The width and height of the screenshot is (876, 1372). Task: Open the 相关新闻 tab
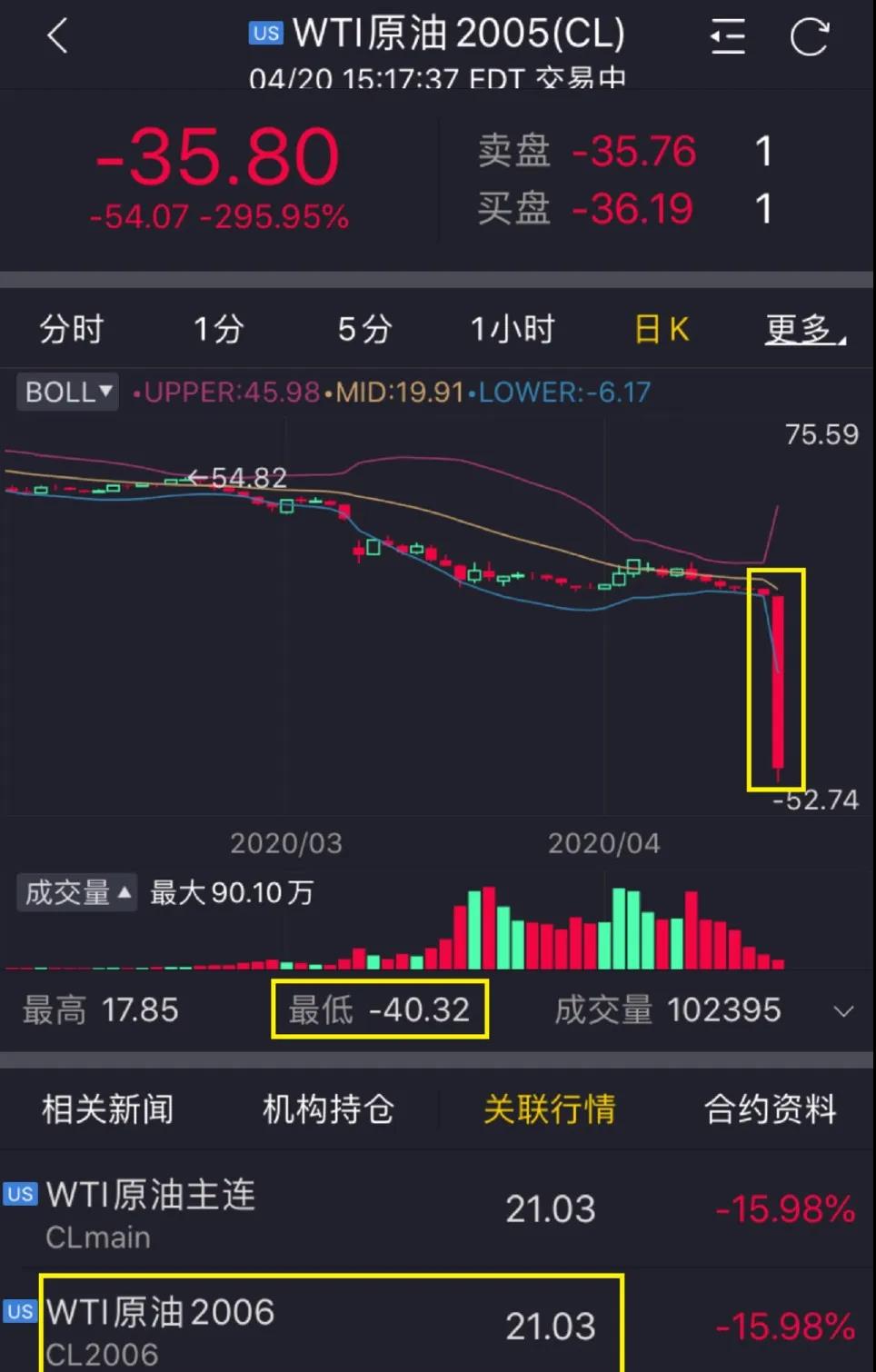click(x=107, y=1109)
